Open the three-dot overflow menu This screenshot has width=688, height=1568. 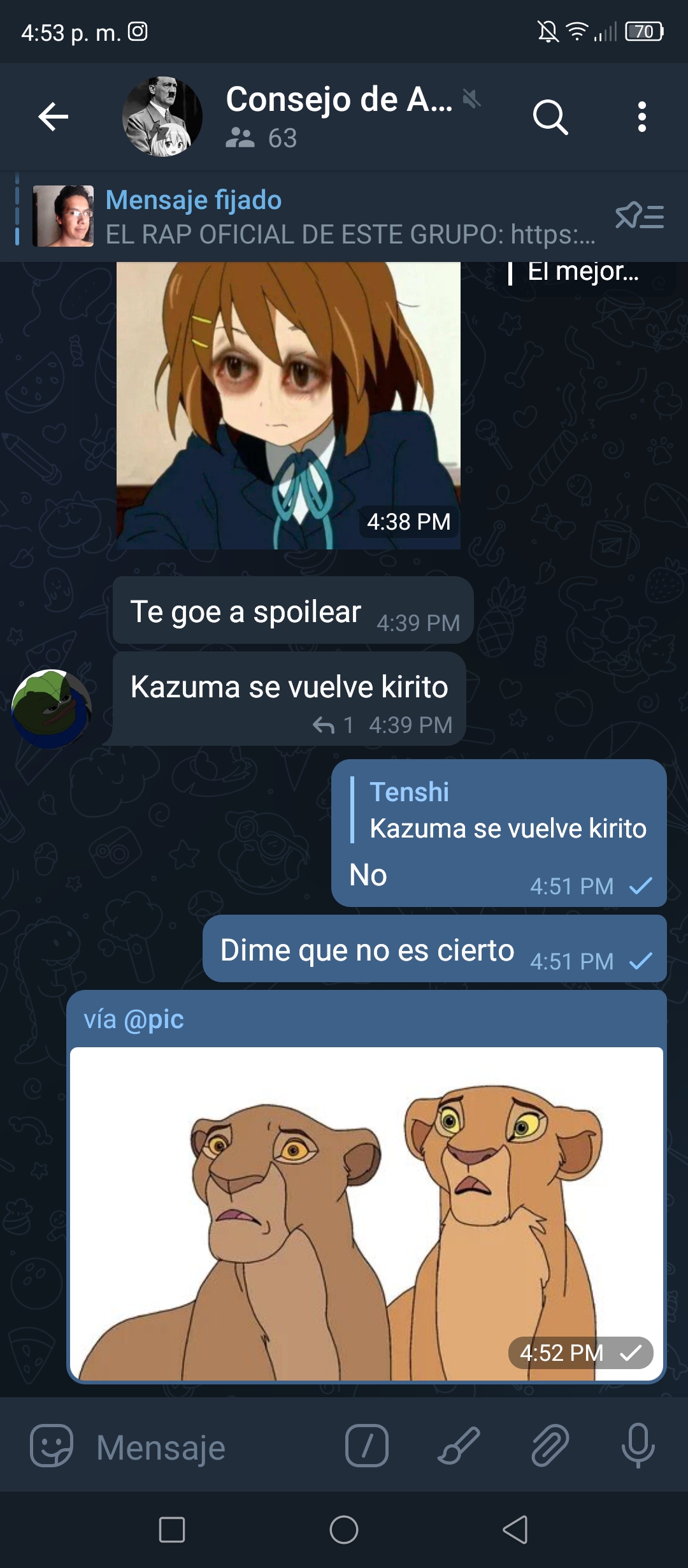pos(642,117)
